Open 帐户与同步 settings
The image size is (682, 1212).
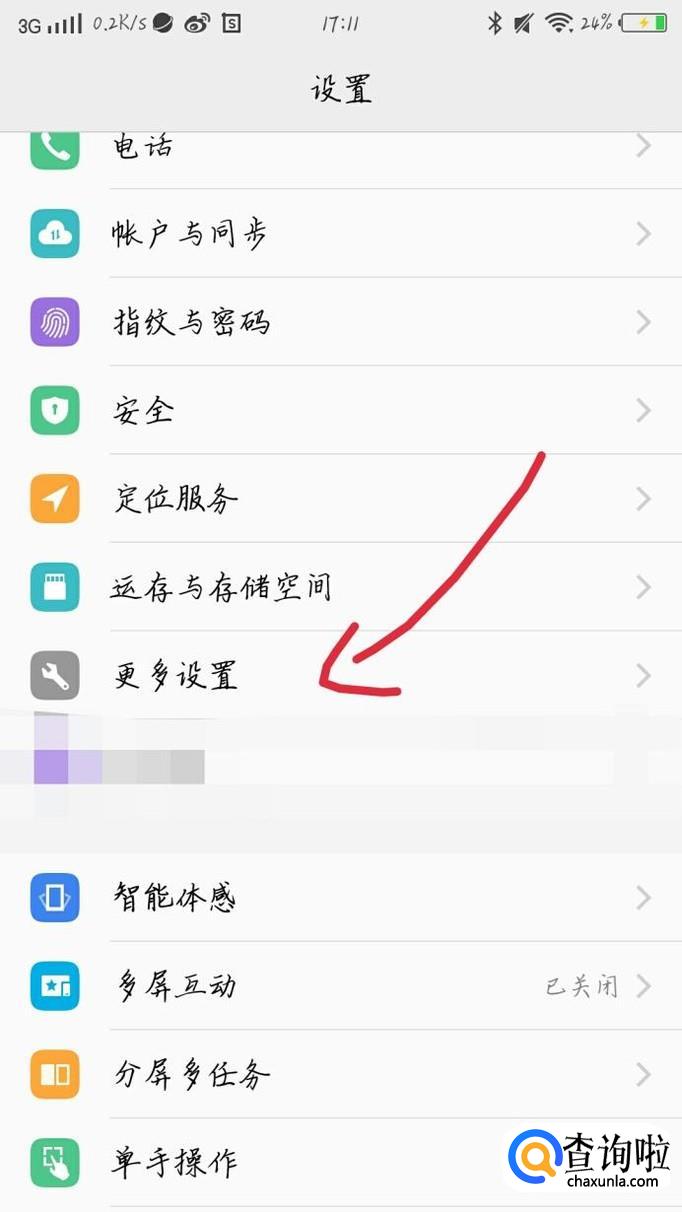(340, 234)
